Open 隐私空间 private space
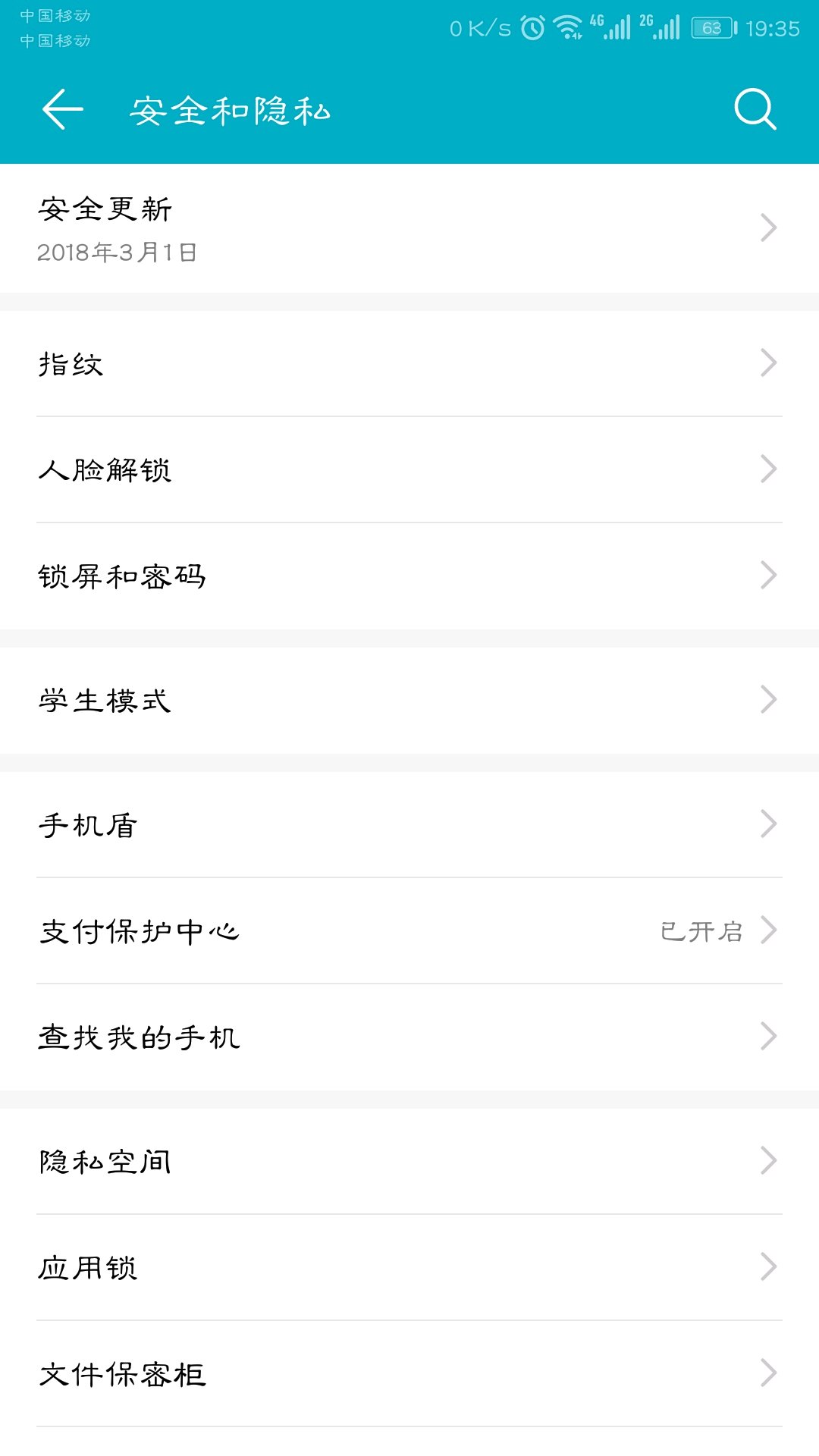Image resolution: width=819 pixels, height=1456 pixels. coord(409,1161)
